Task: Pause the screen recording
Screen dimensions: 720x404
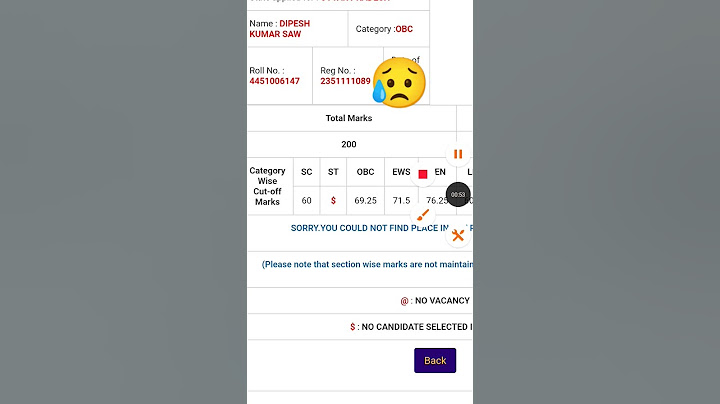Action: [458, 153]
